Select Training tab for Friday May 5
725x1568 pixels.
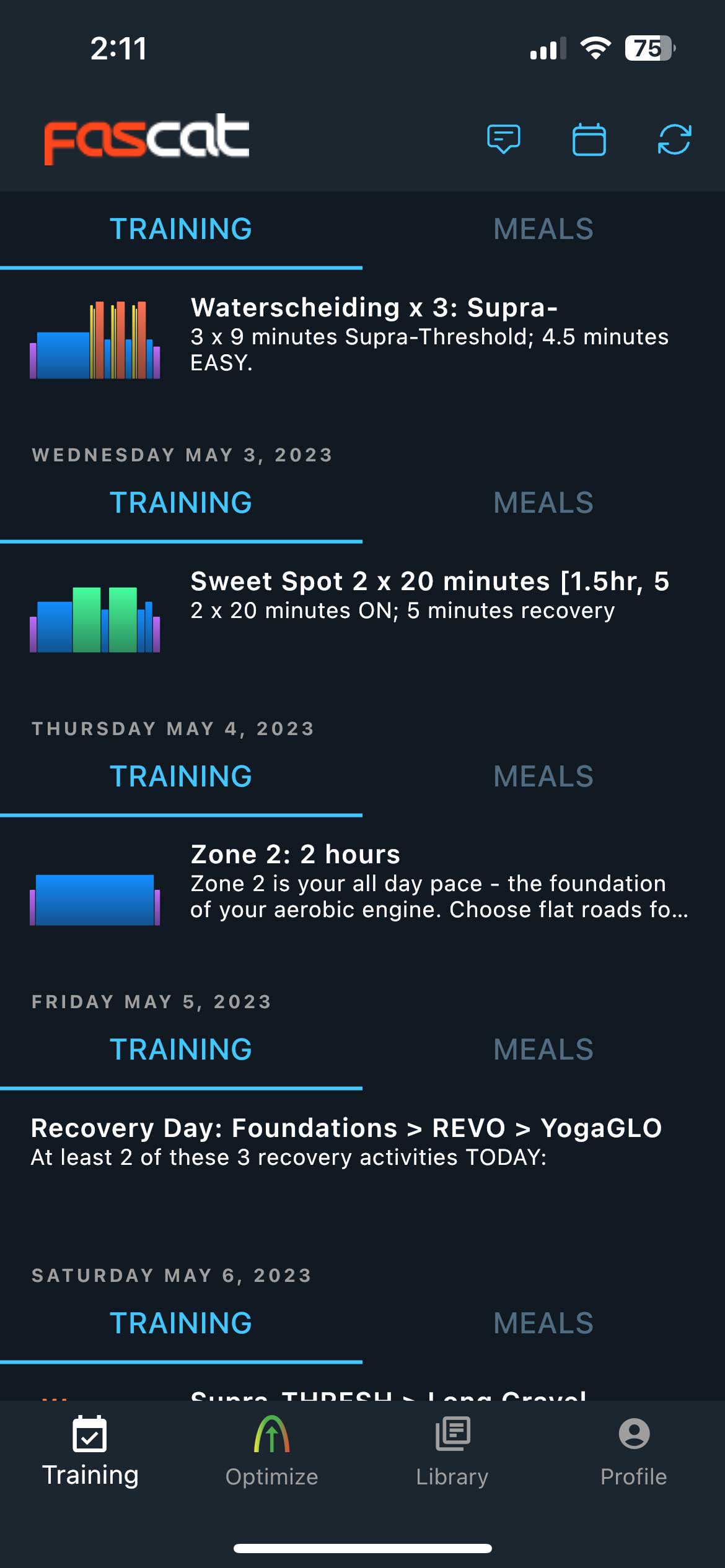coord(181,1050)
